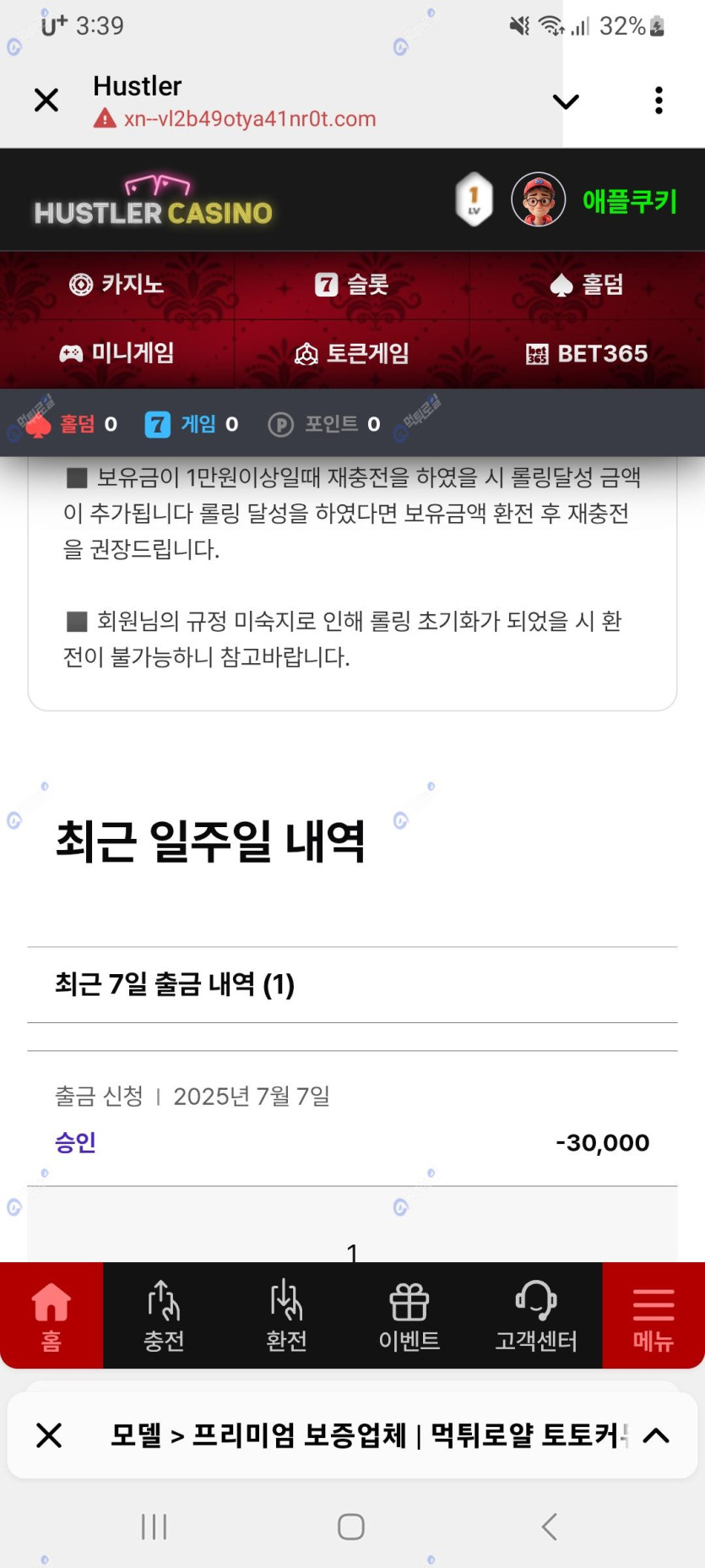Image resolution: width=705 pixels, height=1568 pixels.
Task: Open the 충전 deposit page
Action: [x=164, y=1315]
